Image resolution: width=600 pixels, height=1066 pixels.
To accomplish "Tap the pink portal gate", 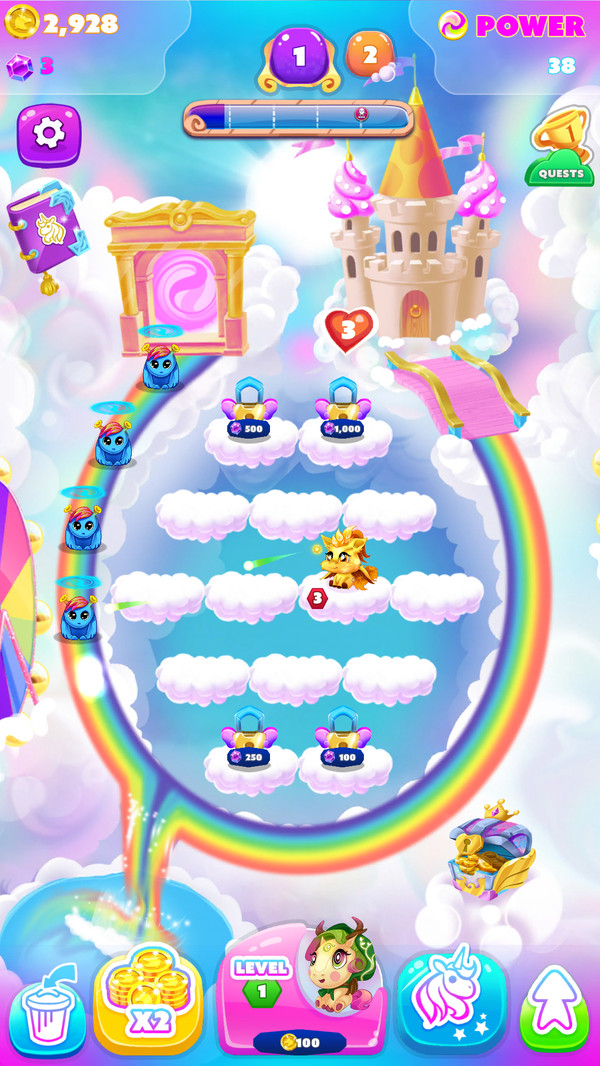I will coord(181,279).
